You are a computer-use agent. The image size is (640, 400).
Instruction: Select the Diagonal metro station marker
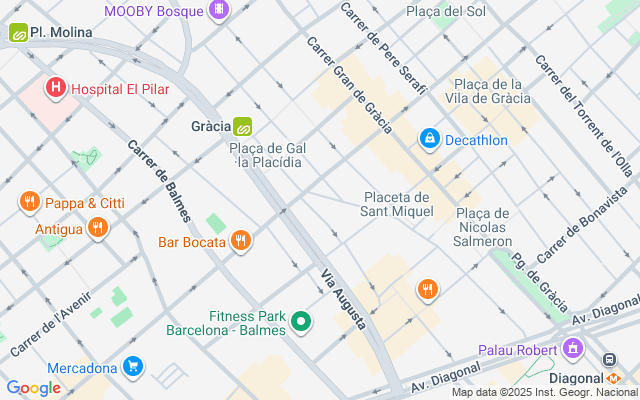point(608,362)
